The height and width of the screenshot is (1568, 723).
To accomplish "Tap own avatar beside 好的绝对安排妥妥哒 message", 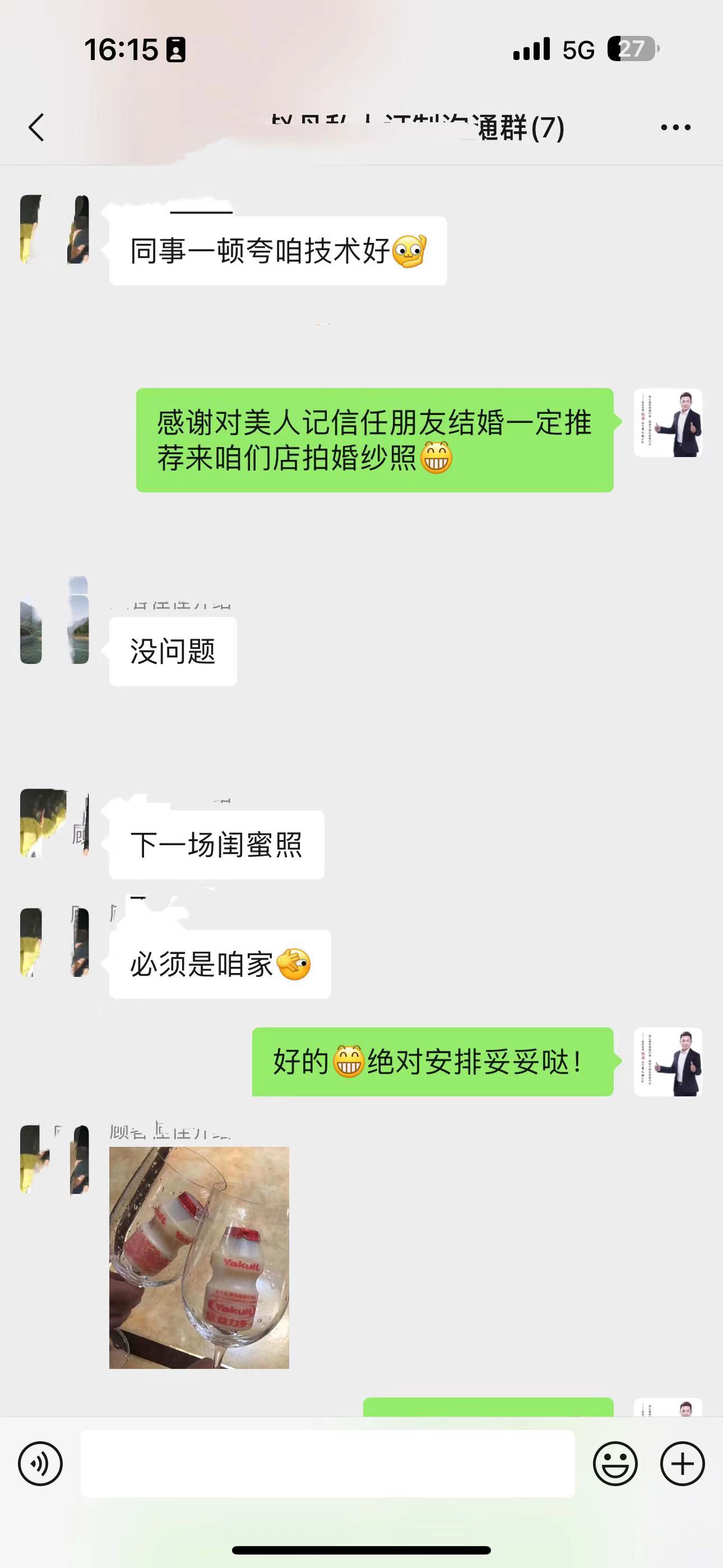I will 668,1062.
